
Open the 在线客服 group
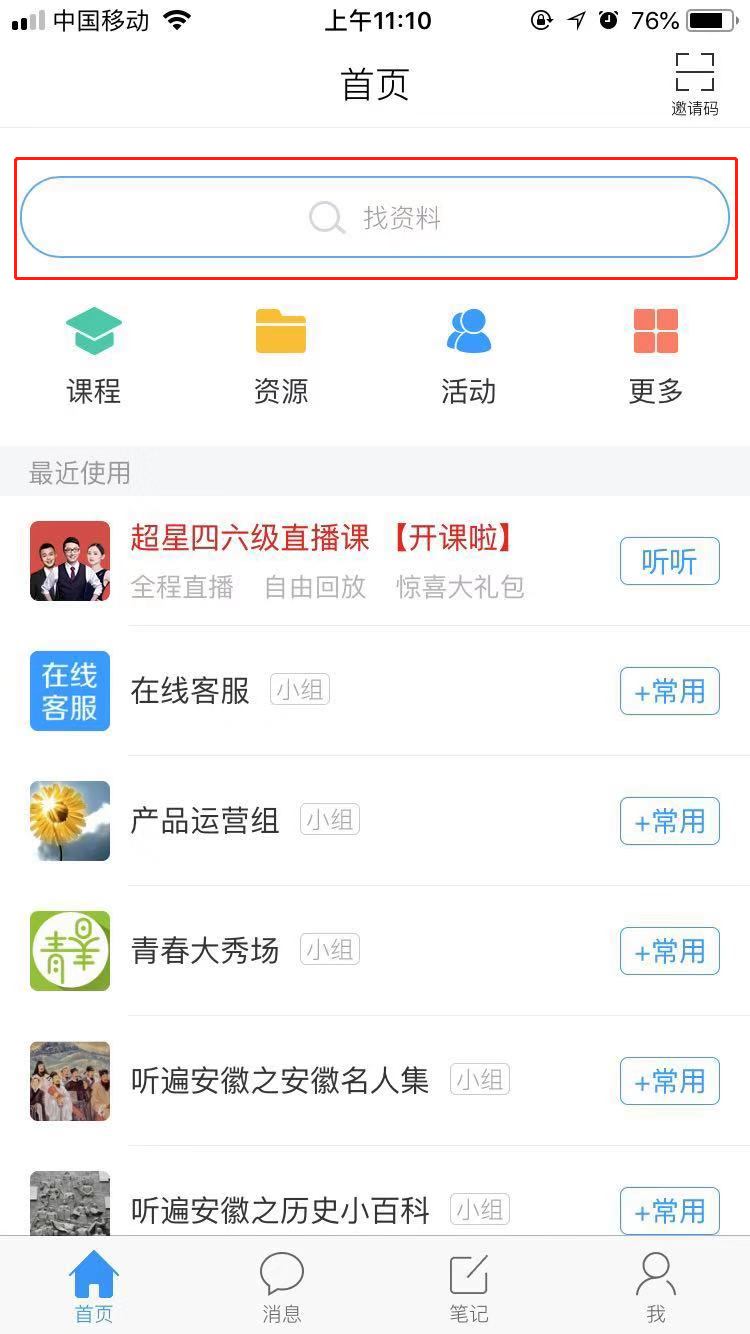(190, 691)
